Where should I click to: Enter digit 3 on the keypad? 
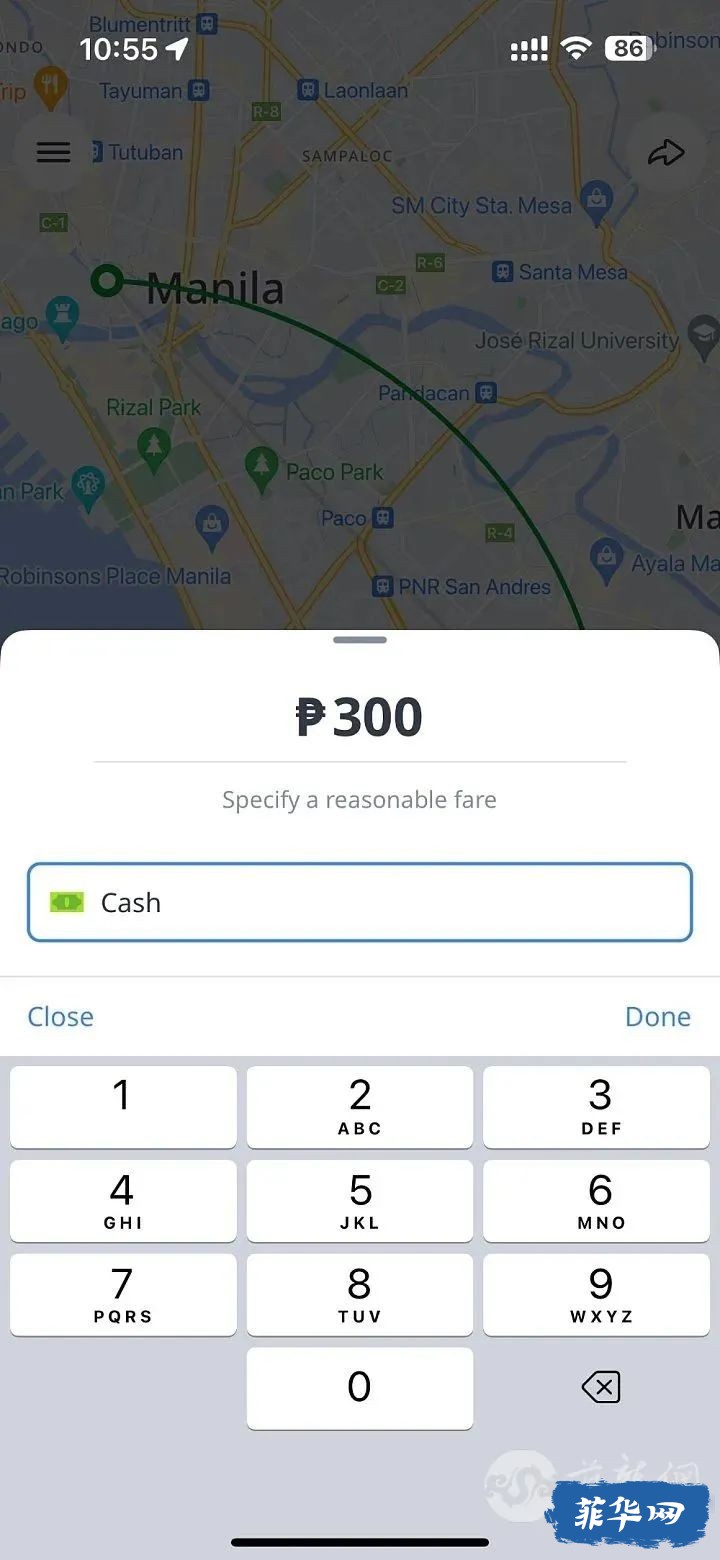click(x=597, y=1107)
